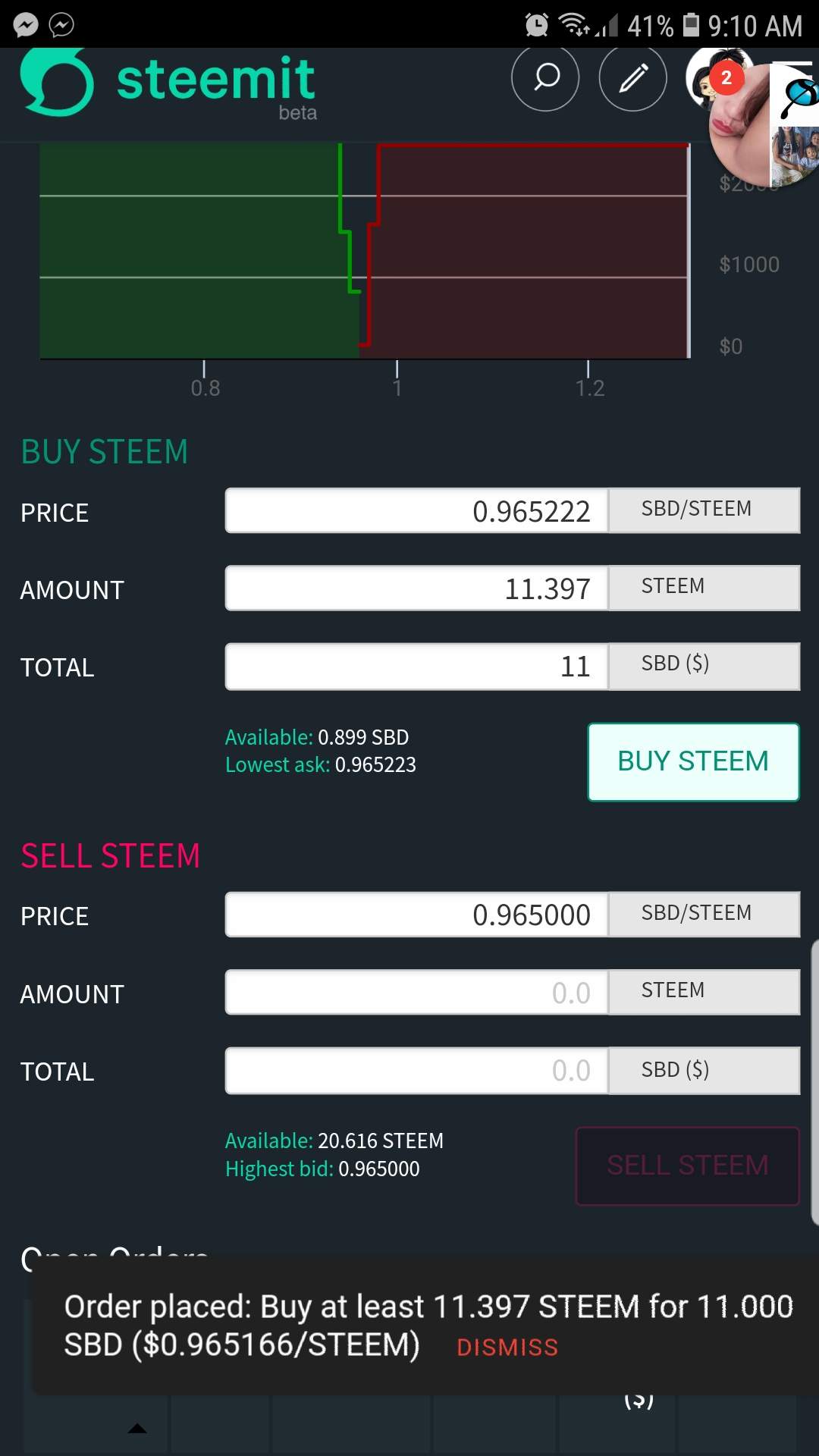Use available 20.616 STEEM balance
The width and height of the screenshot is (819, 1456).
(380, 1141)
